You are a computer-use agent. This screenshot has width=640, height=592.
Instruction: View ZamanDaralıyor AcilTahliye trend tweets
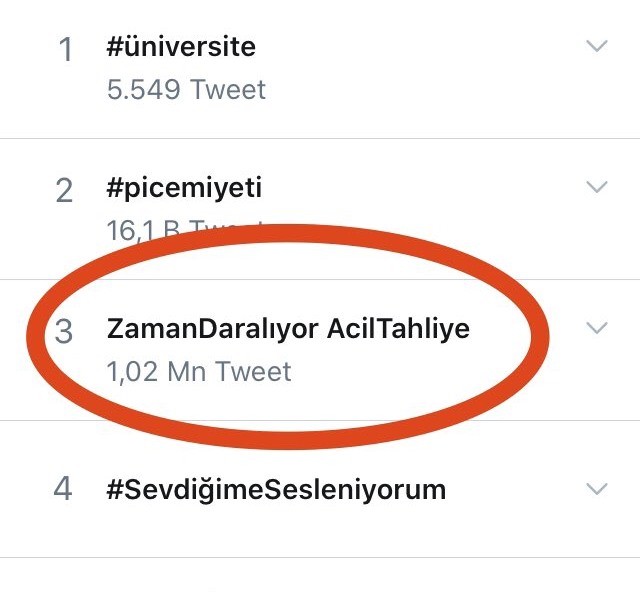(x=287, y=330)
